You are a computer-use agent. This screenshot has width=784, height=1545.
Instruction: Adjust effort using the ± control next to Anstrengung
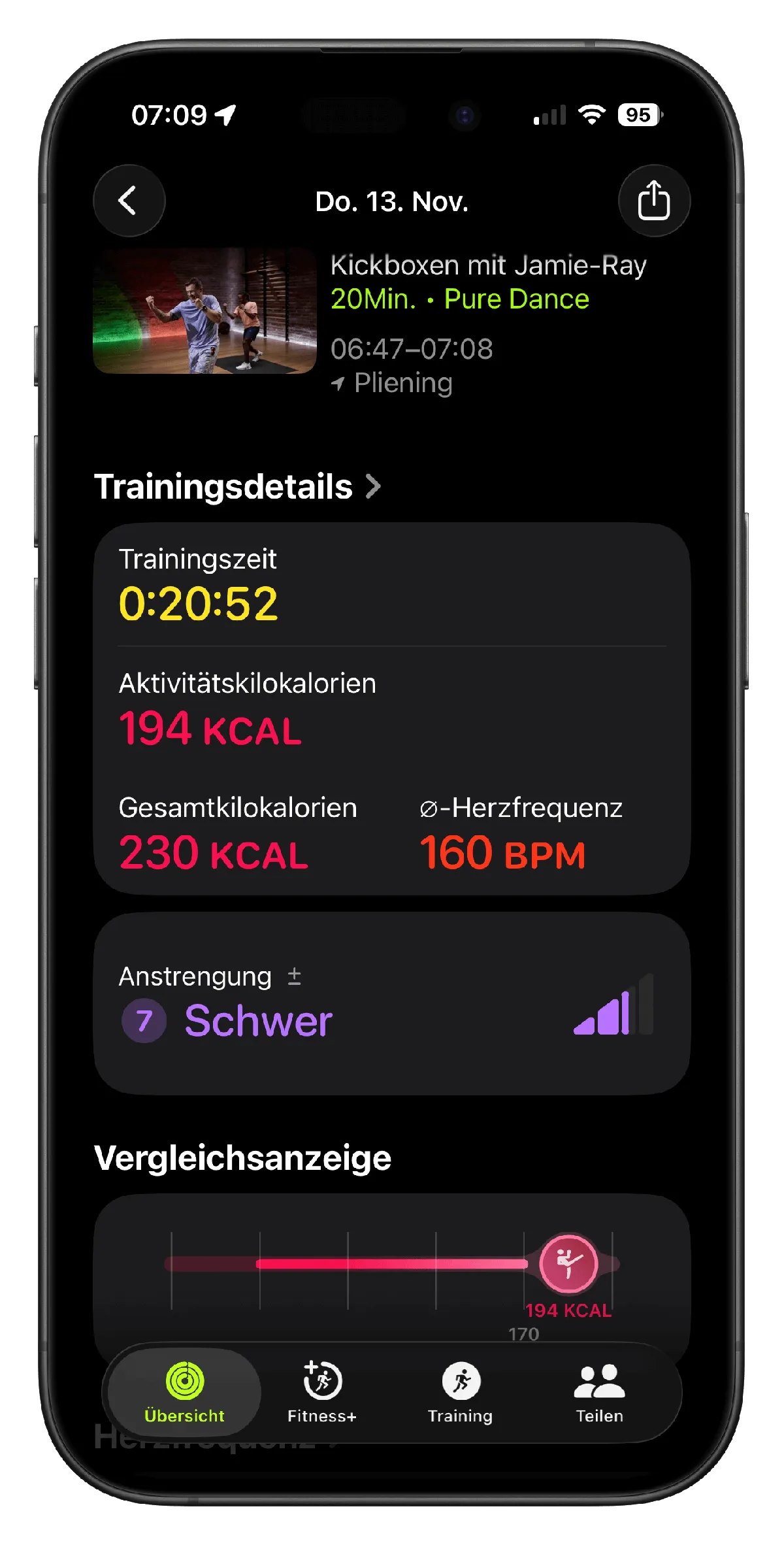pos(295,976)
